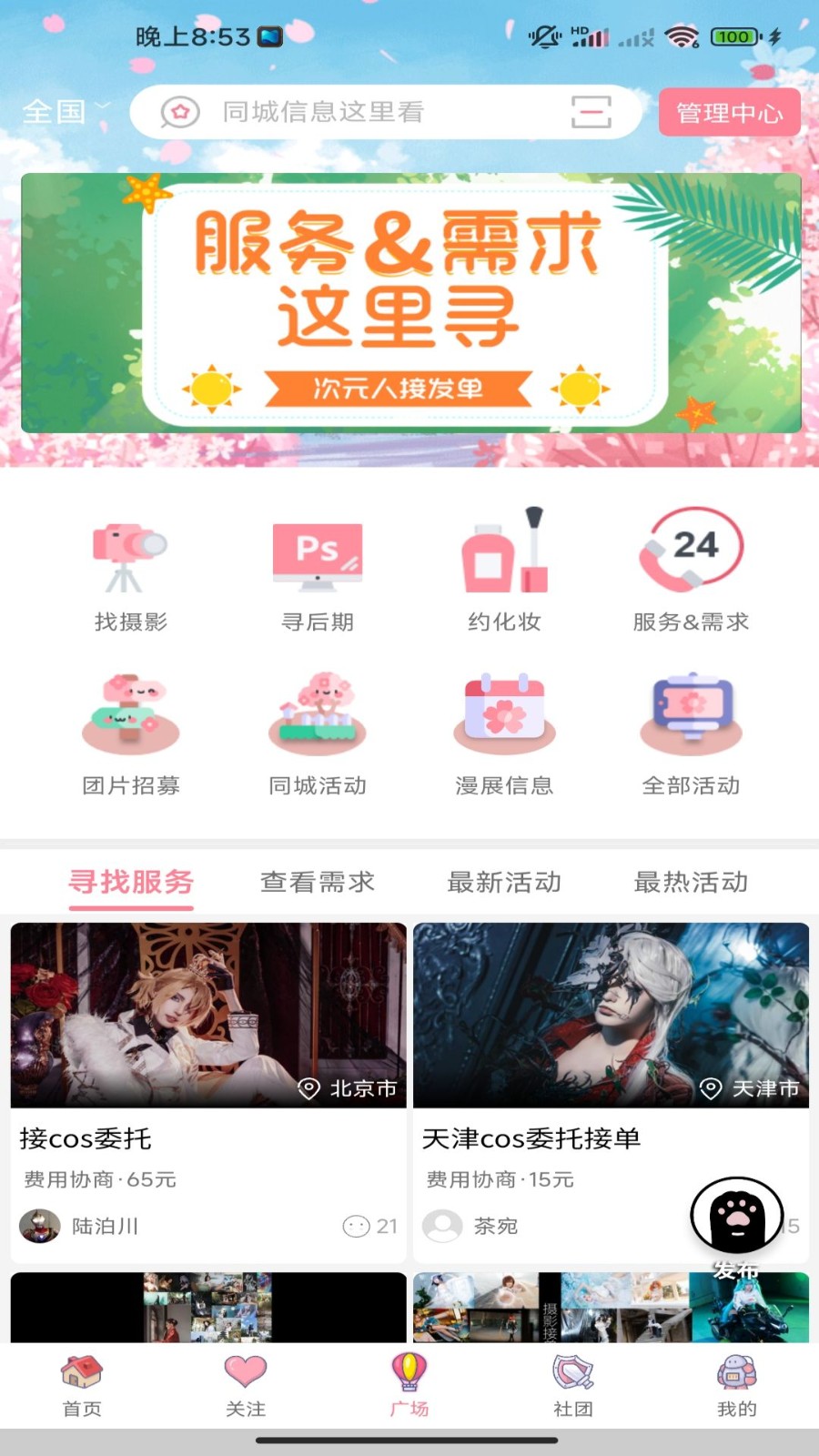Tap the 同城活动 local events icon

pos(317,717)
